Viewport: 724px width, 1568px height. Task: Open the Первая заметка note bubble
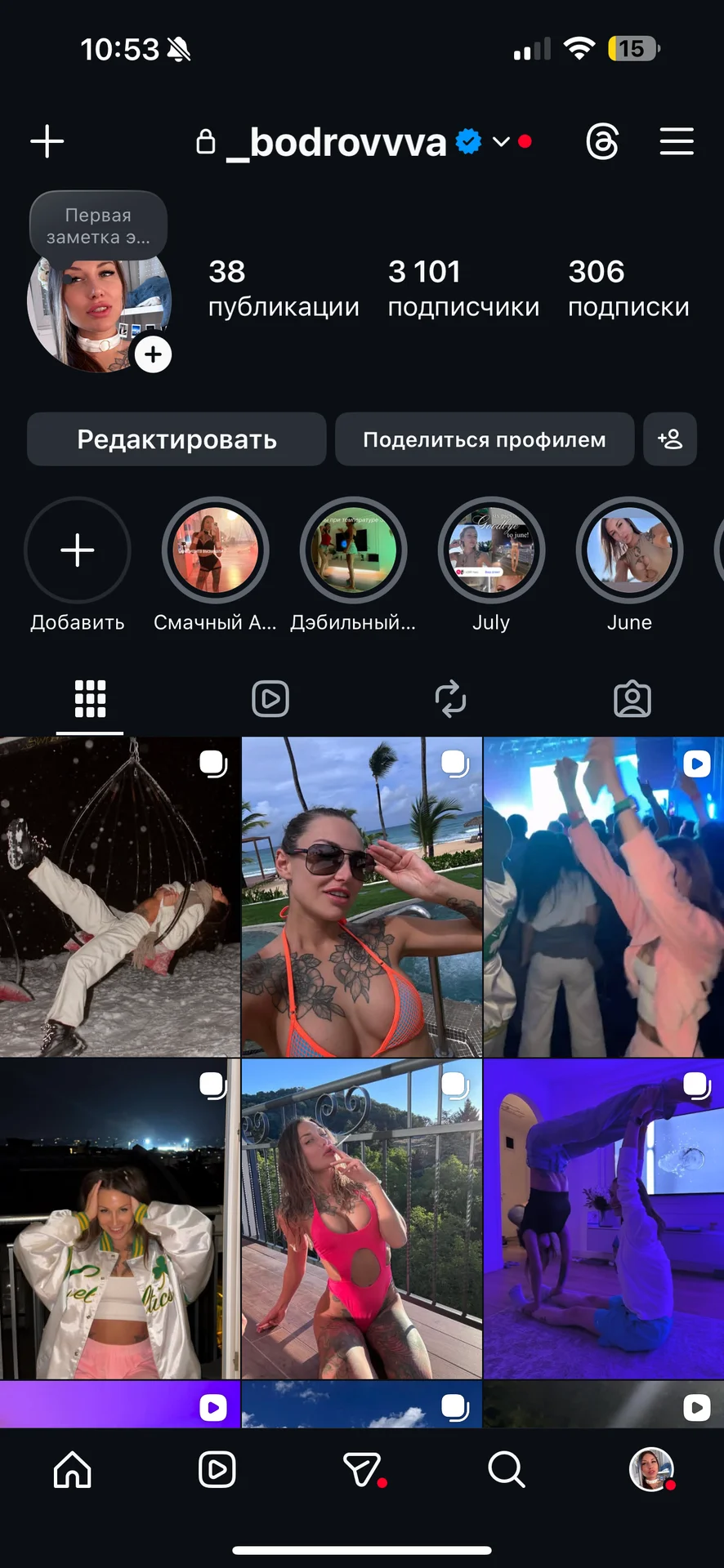98,226
